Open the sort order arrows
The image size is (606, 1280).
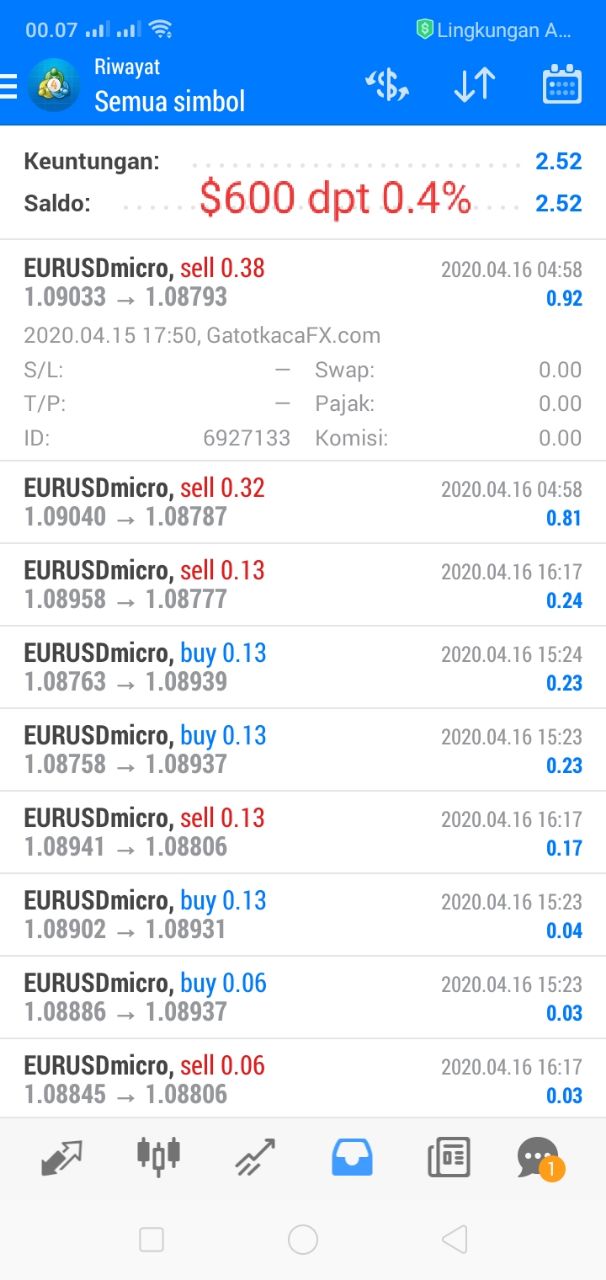[474, 86]
